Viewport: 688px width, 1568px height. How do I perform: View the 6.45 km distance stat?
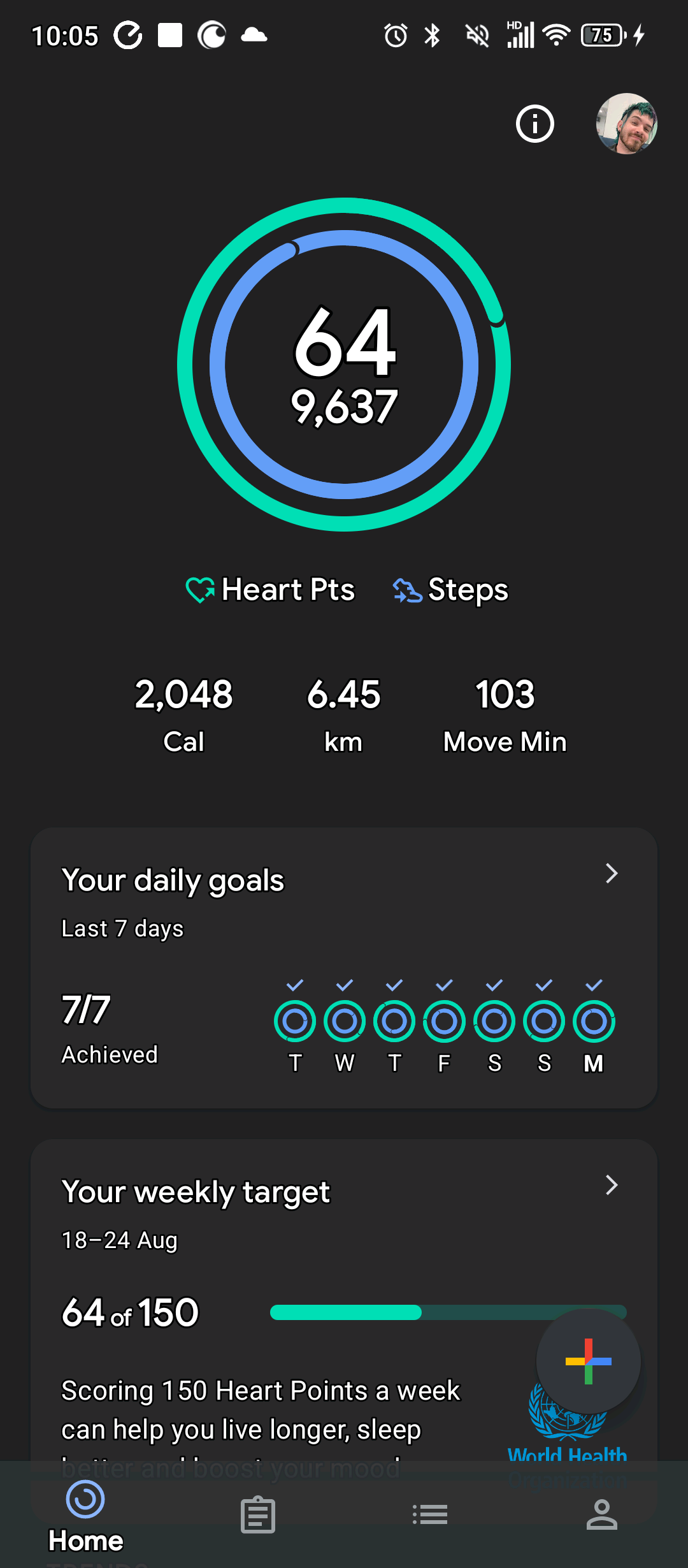pyautogui.click(x=343, y=715)
